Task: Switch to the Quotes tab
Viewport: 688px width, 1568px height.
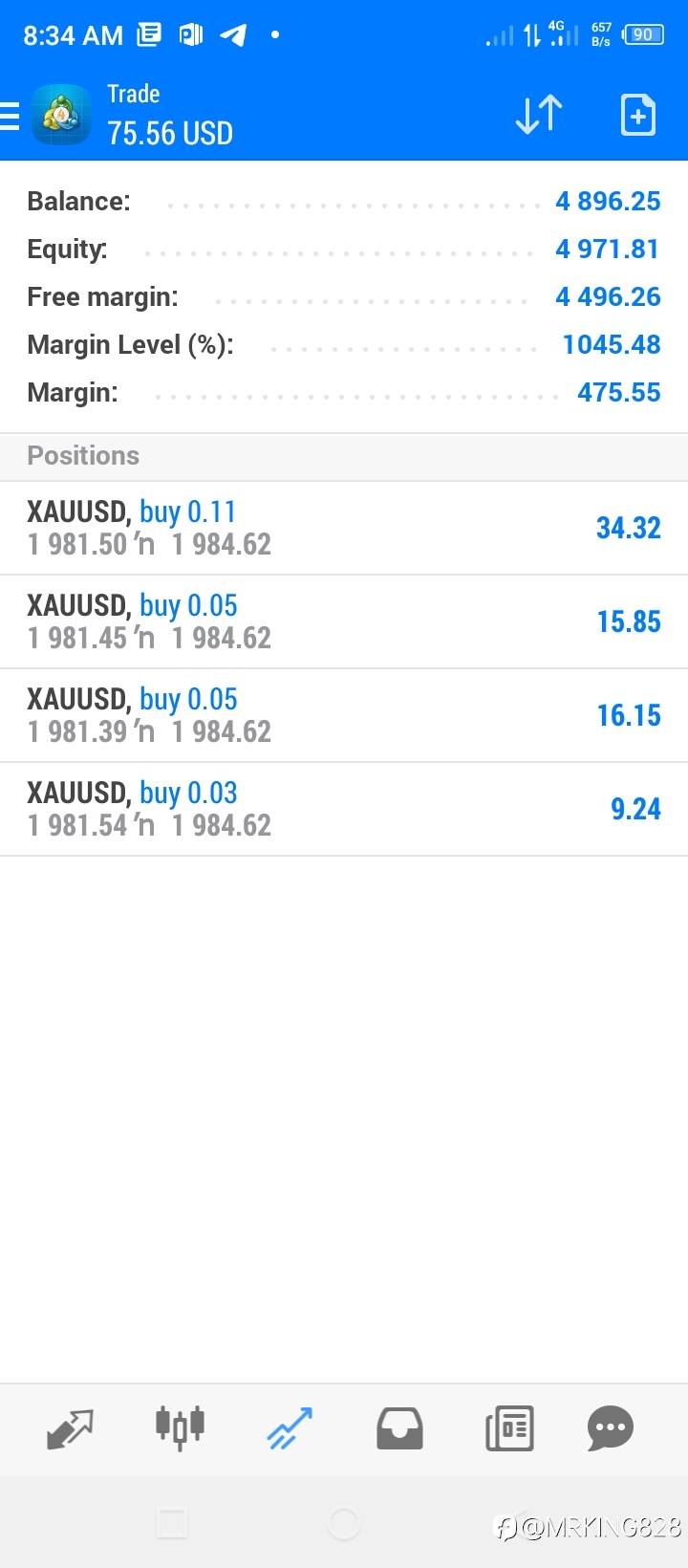Action: click(70, 1429)
